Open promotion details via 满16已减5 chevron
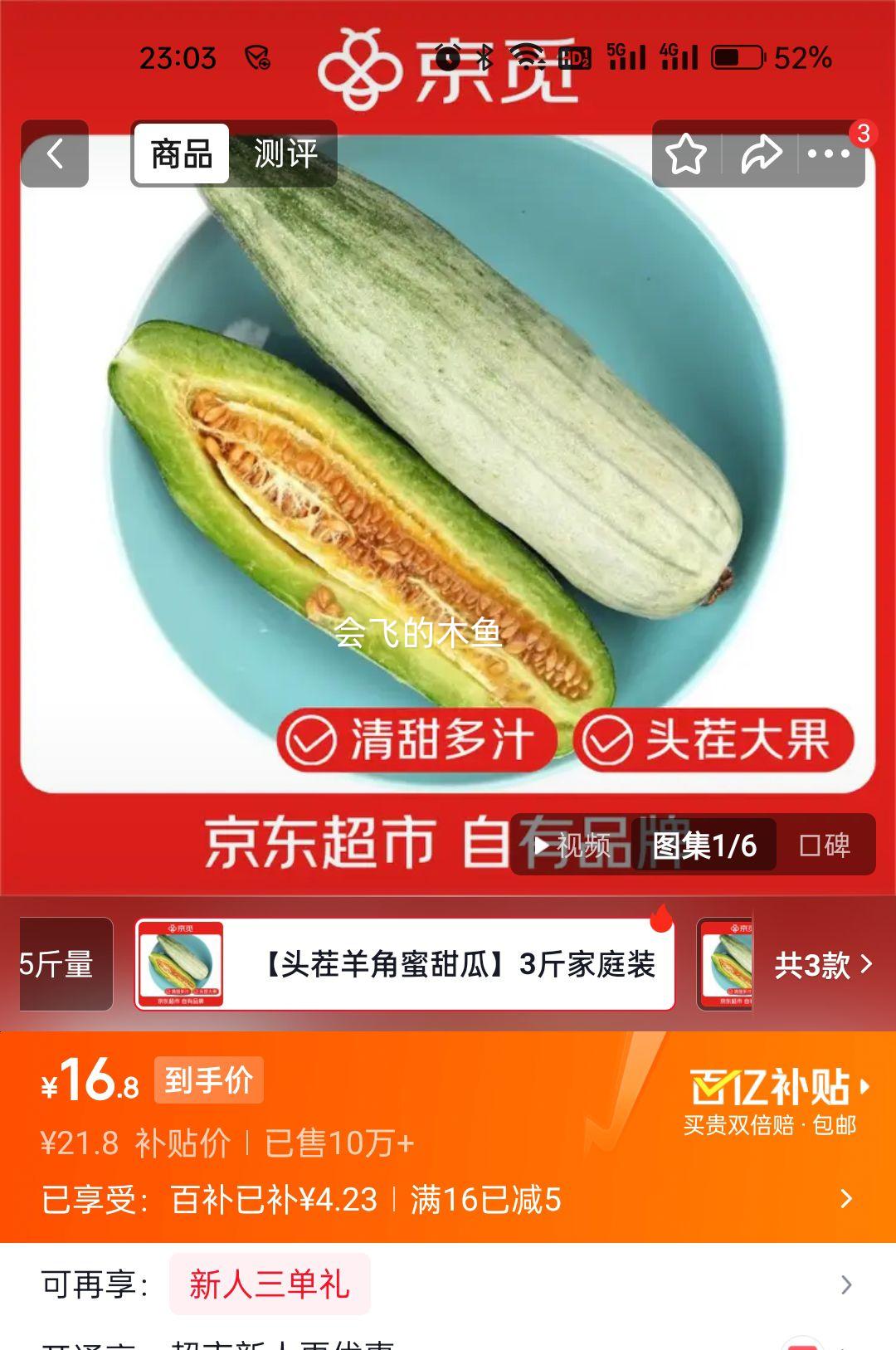The height and width of the screenshot is (1350, 896). (x=848, y=1199)
